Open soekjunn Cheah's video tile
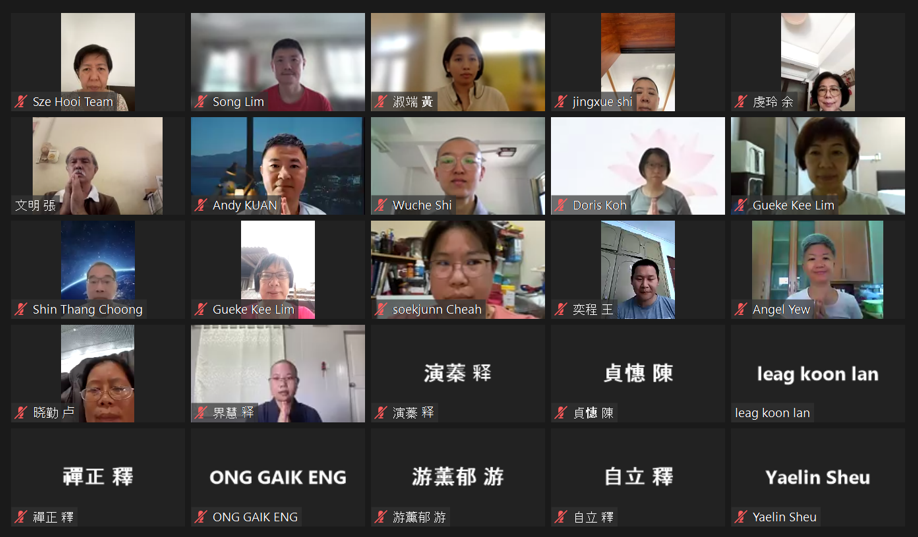This screenshot has width=918, height=537. 458,269
